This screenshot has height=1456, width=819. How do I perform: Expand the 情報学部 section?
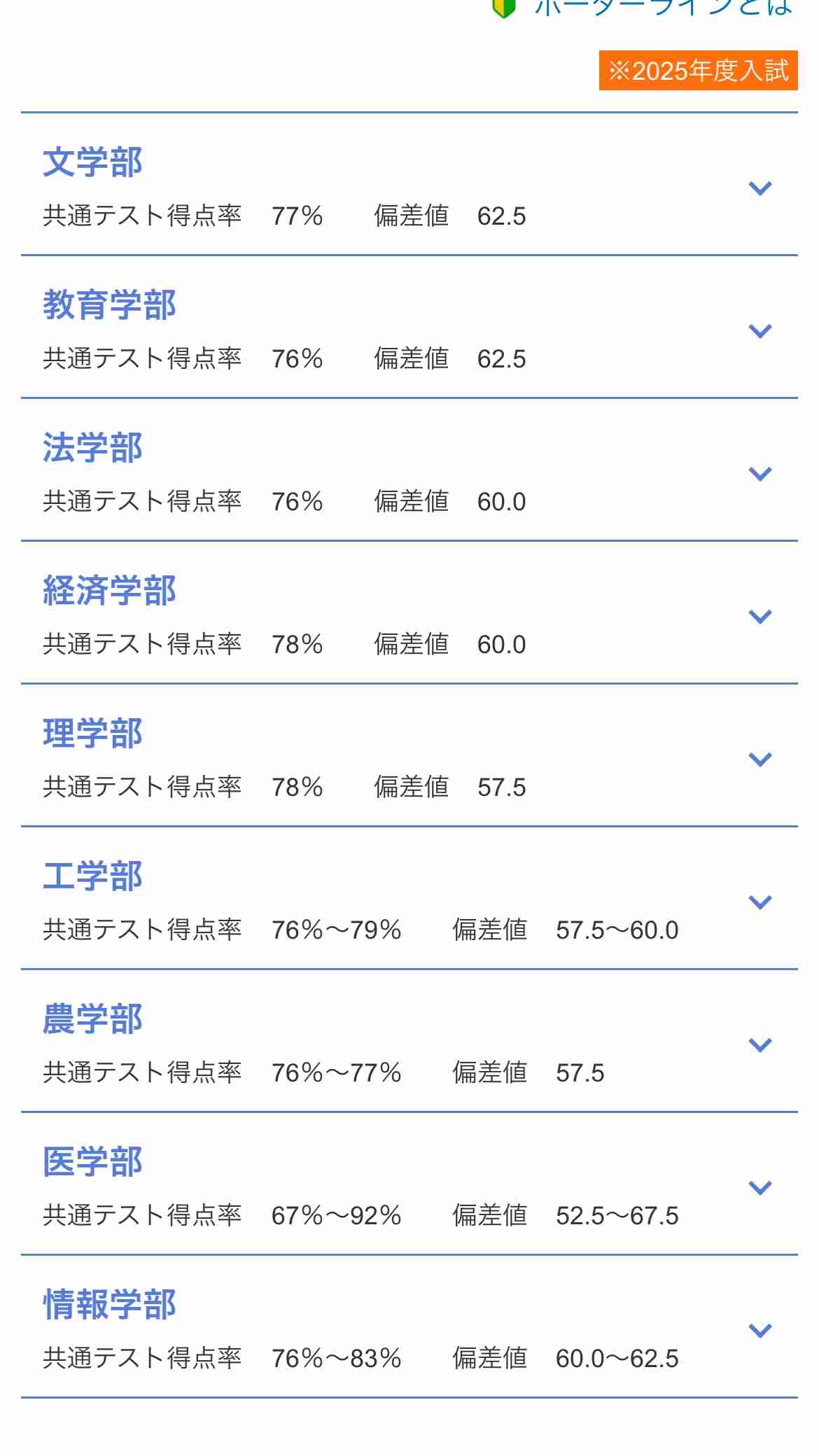coord(409,1326)
